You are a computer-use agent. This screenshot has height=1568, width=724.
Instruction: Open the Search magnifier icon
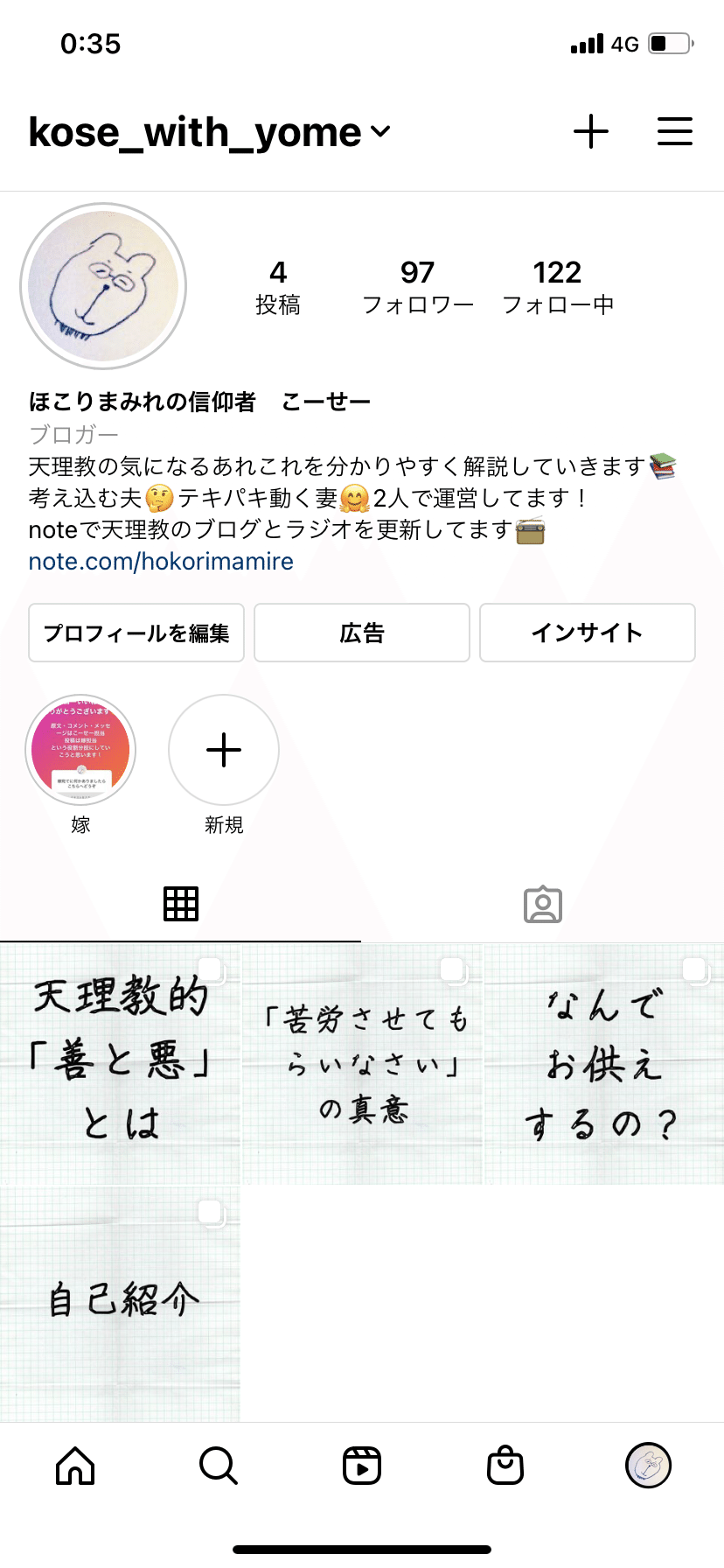pos(217,1466)
